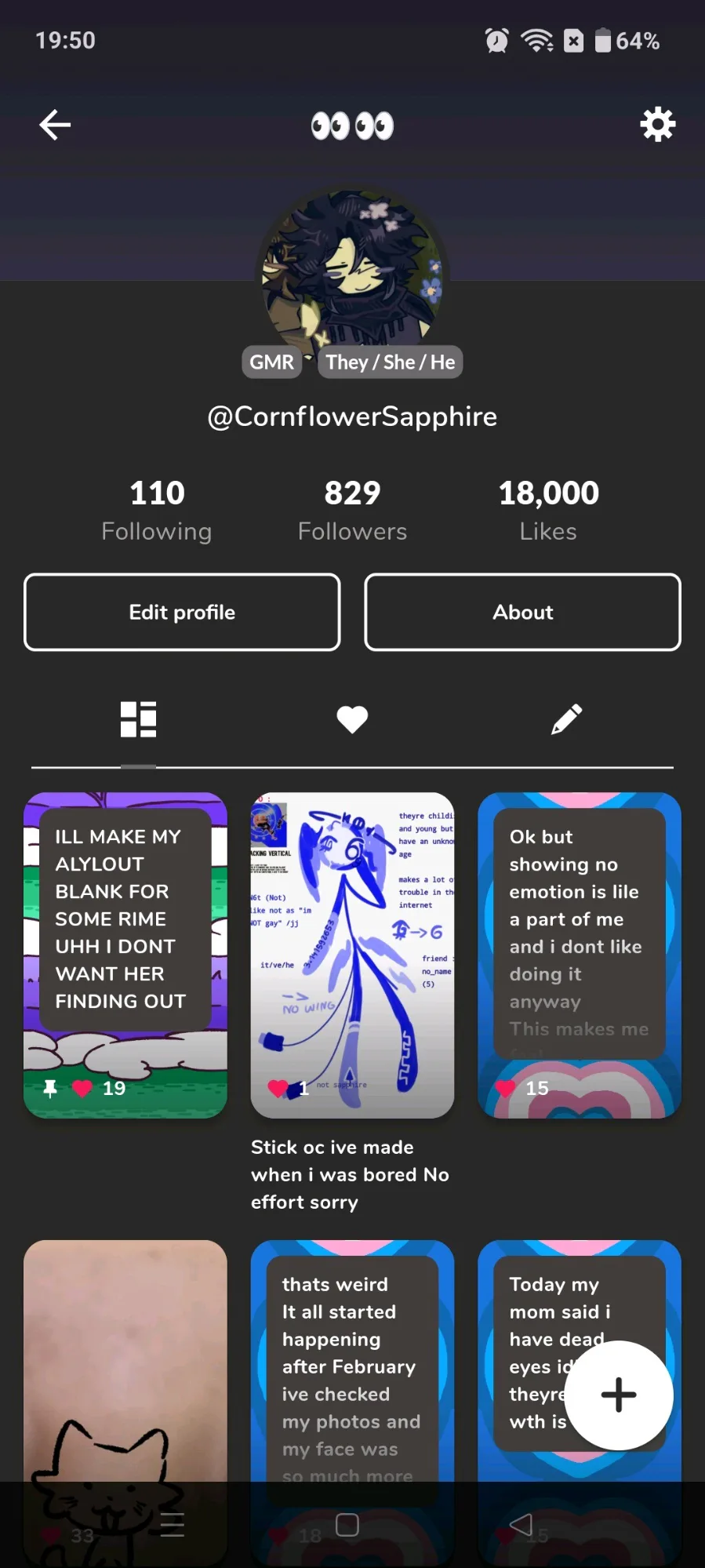The image size is (705, 1568).
Task: Open the "Ok but showing no emotion" post
Action: coord(580,955)
